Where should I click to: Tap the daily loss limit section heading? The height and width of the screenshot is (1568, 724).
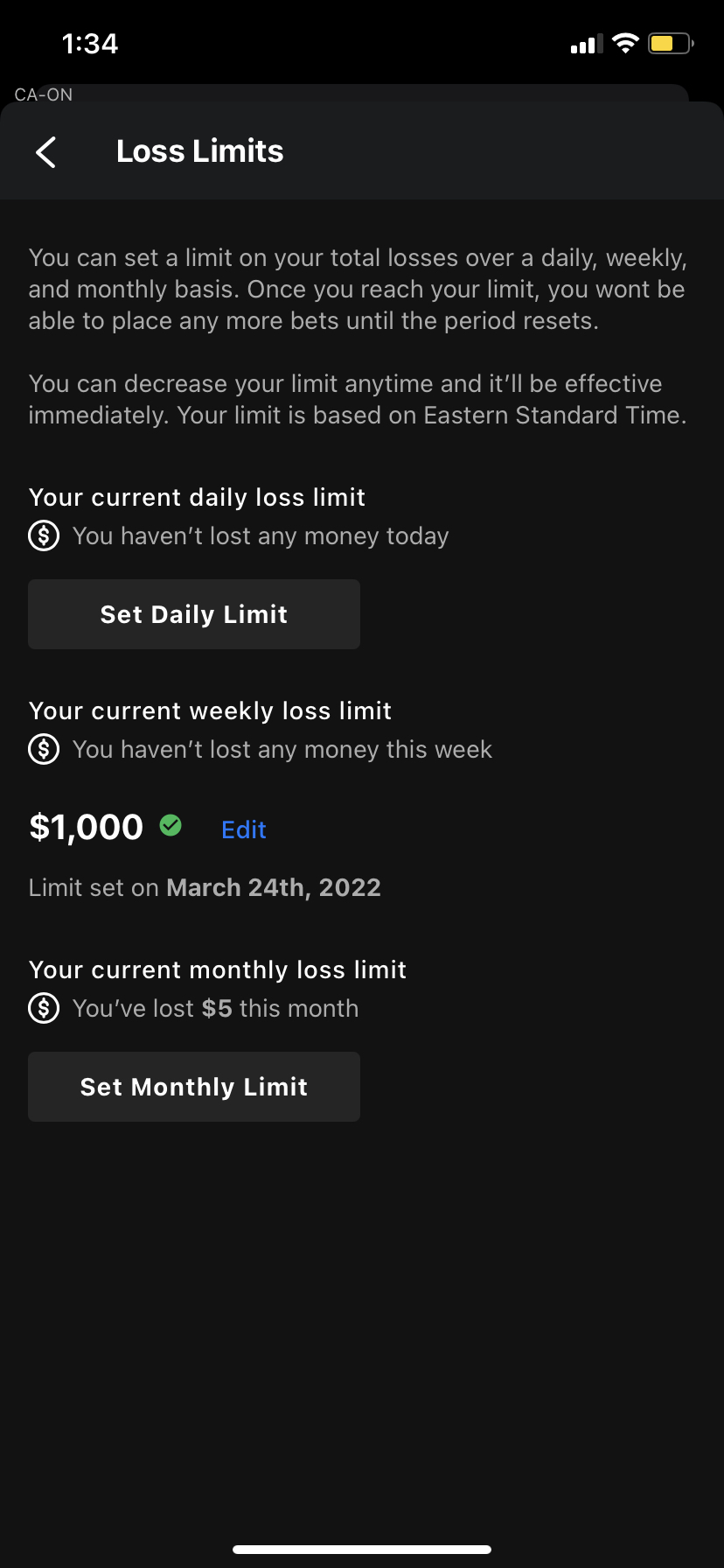(x=197, y=497)
